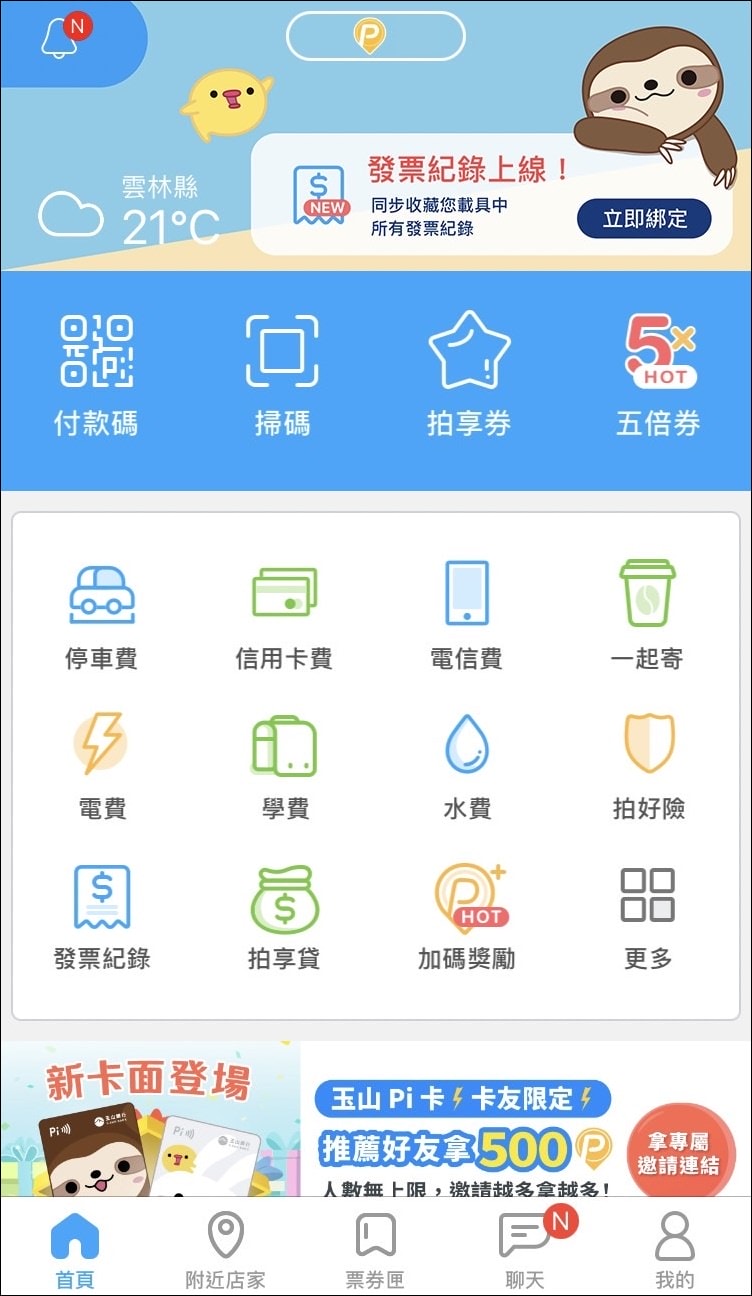
Task: Open the 加碼獎勵 HOT rewards icon
Action: [x=465, y=912]
